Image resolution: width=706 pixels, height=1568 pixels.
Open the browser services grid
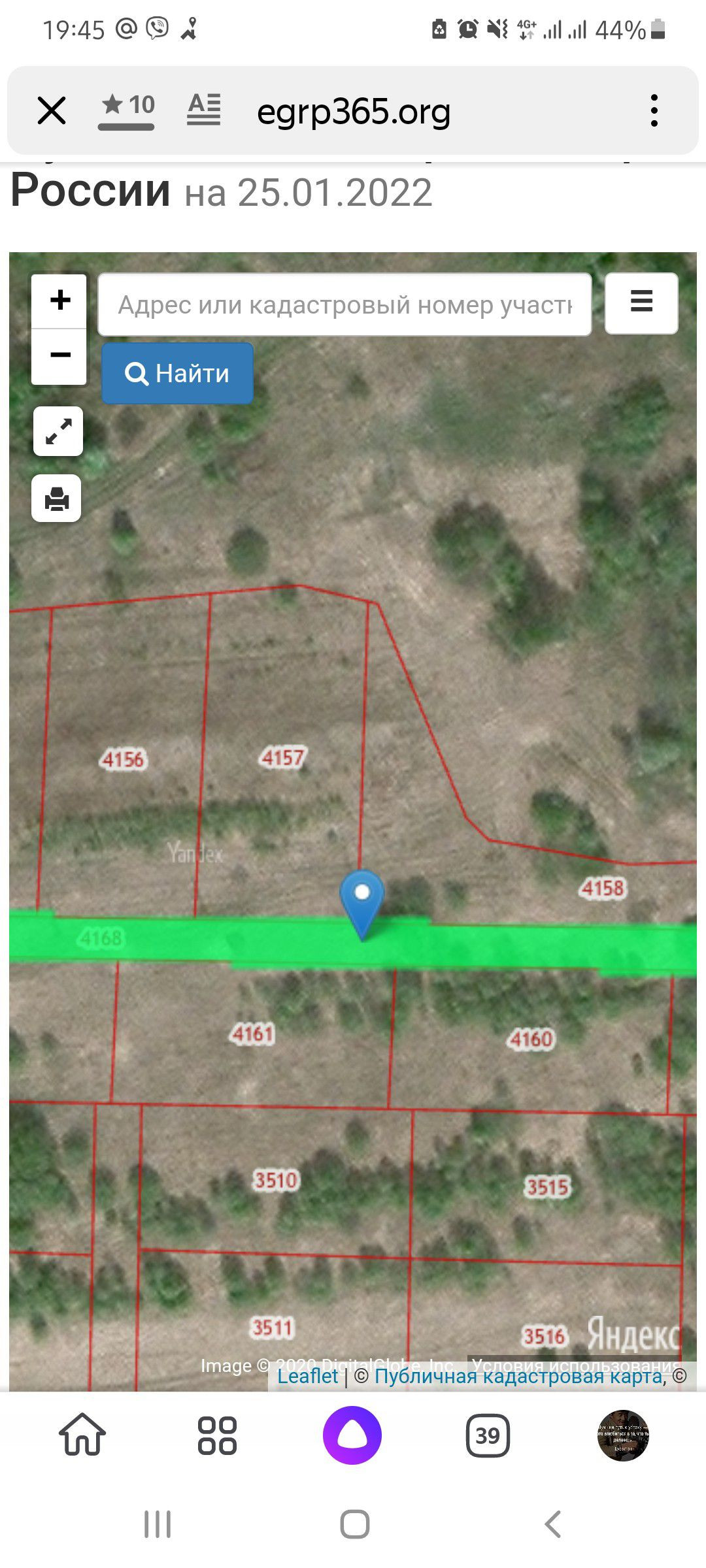pyautogui.click(x=217, y=1435)
